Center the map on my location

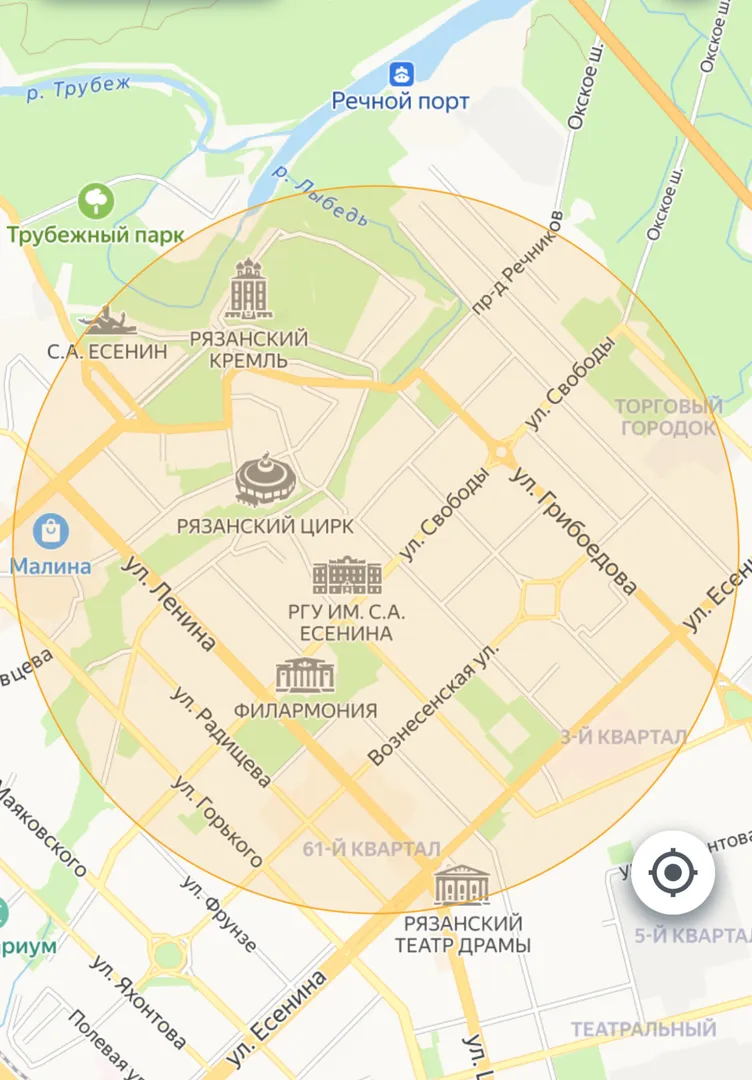click(x=673, y=873)
